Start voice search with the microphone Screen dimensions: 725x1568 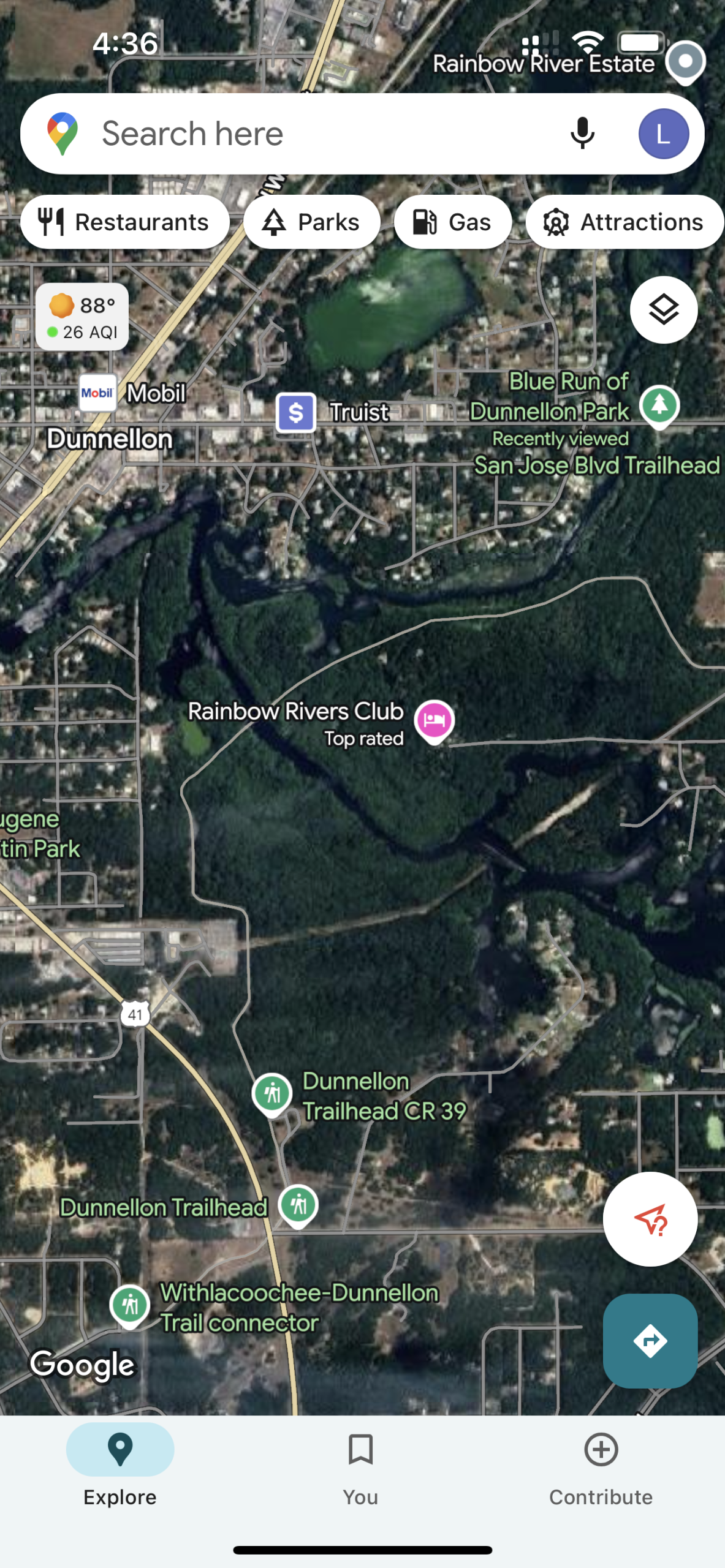click(x=582, y=134)
